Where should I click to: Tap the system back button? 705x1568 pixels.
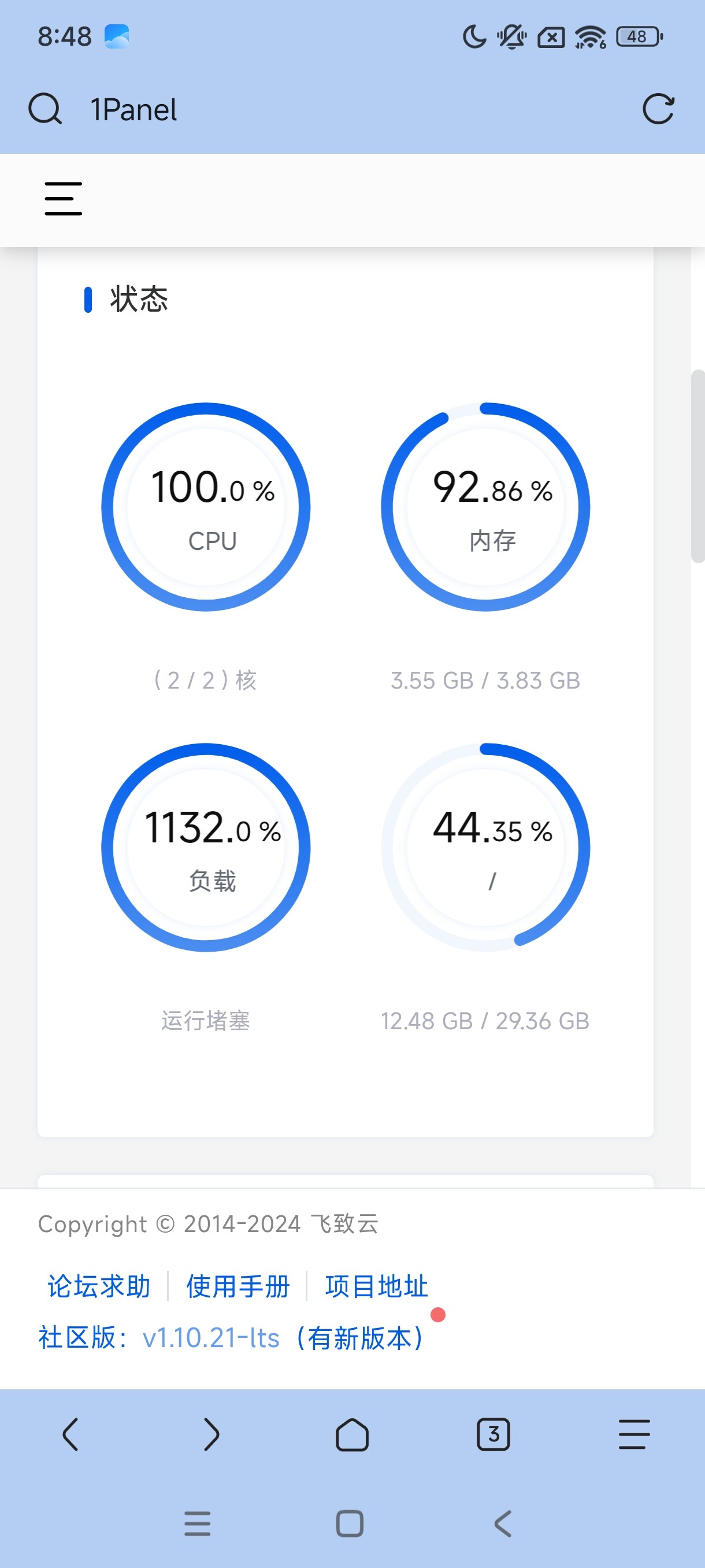(x=503, y=1523)
